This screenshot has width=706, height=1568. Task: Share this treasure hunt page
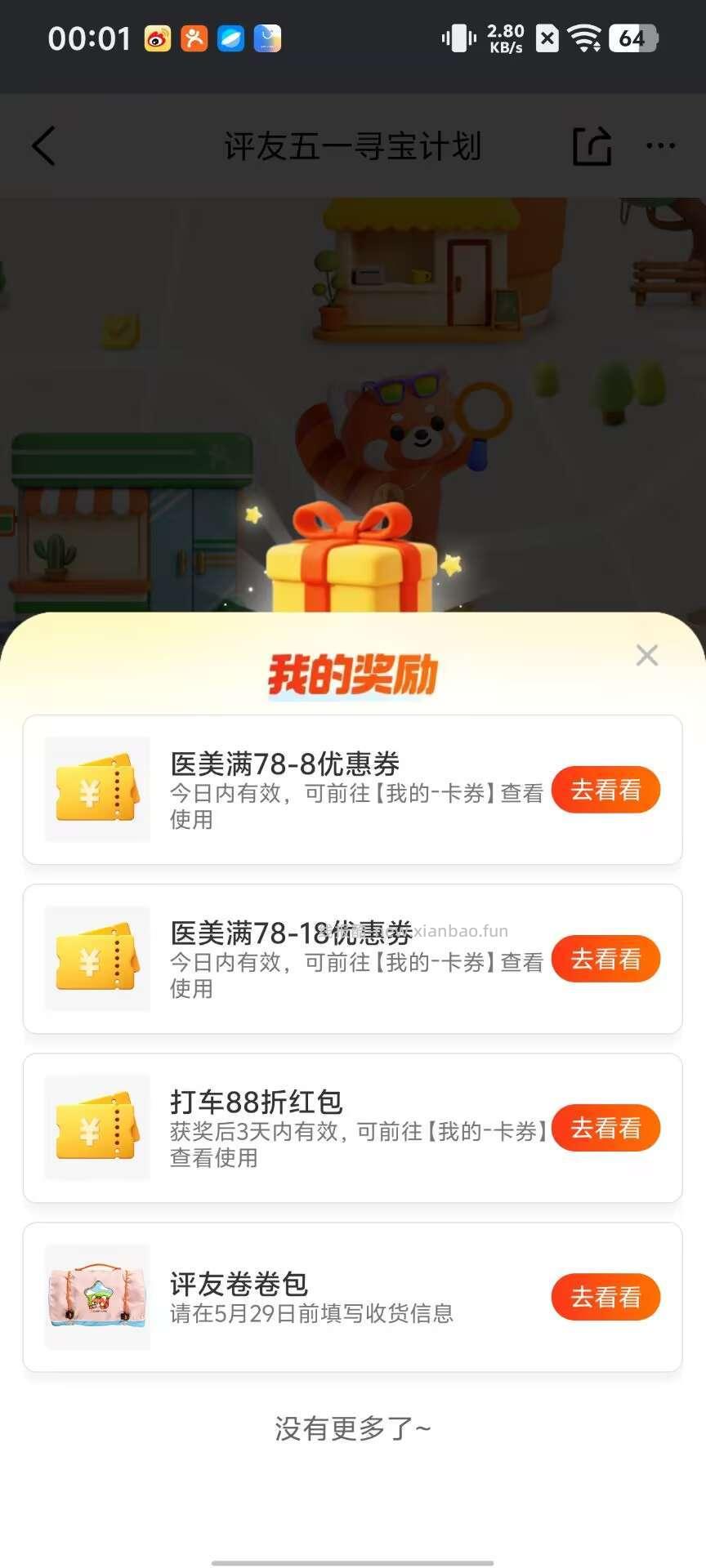coord(592,146)
